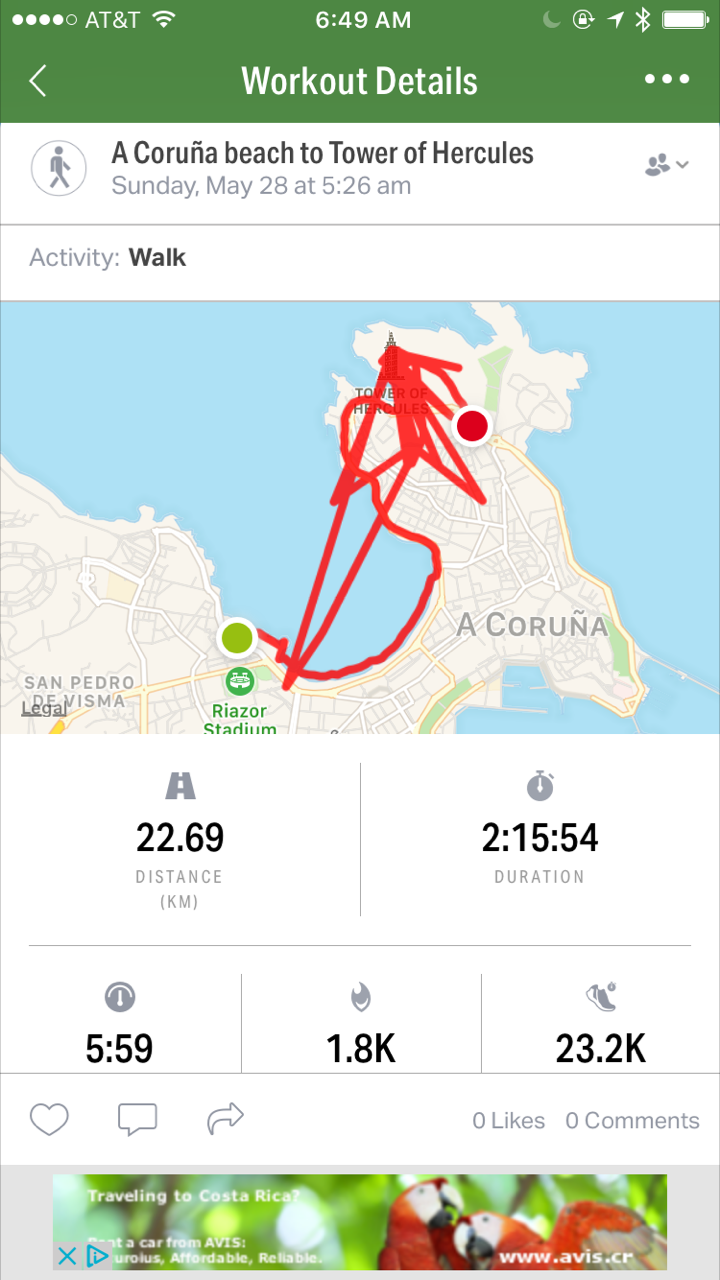Open the three-dot overflow menu
The image size is (720, 1280).
pyautogui.click(x=667, y=80)
